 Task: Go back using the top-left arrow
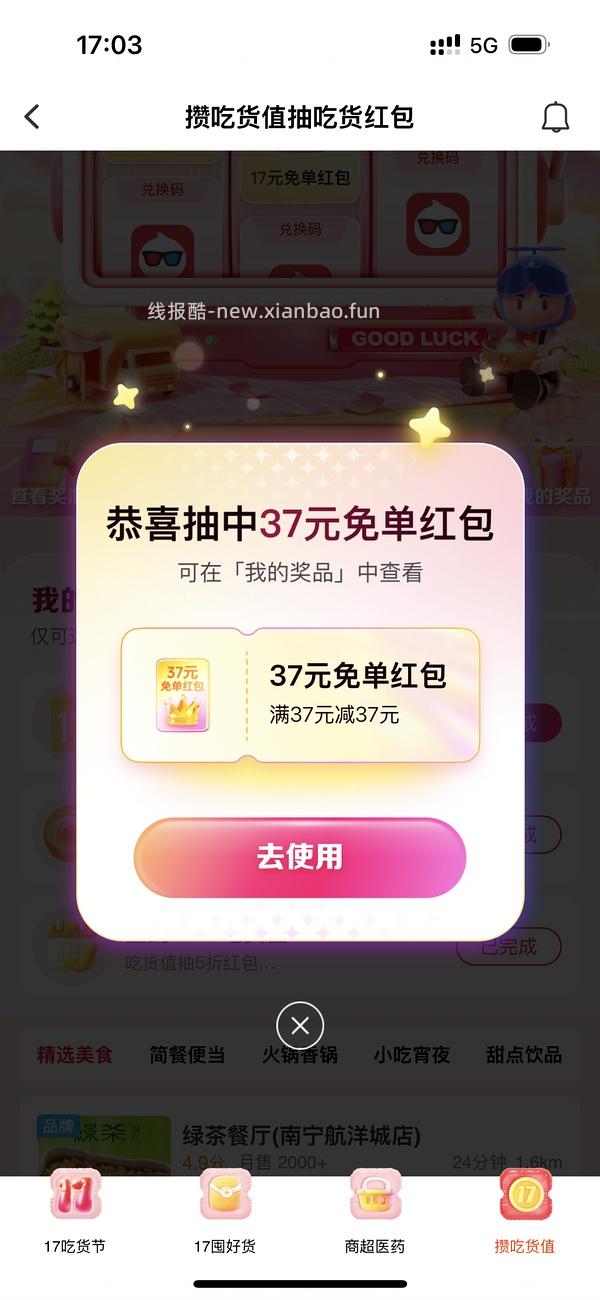pos(32,117)
